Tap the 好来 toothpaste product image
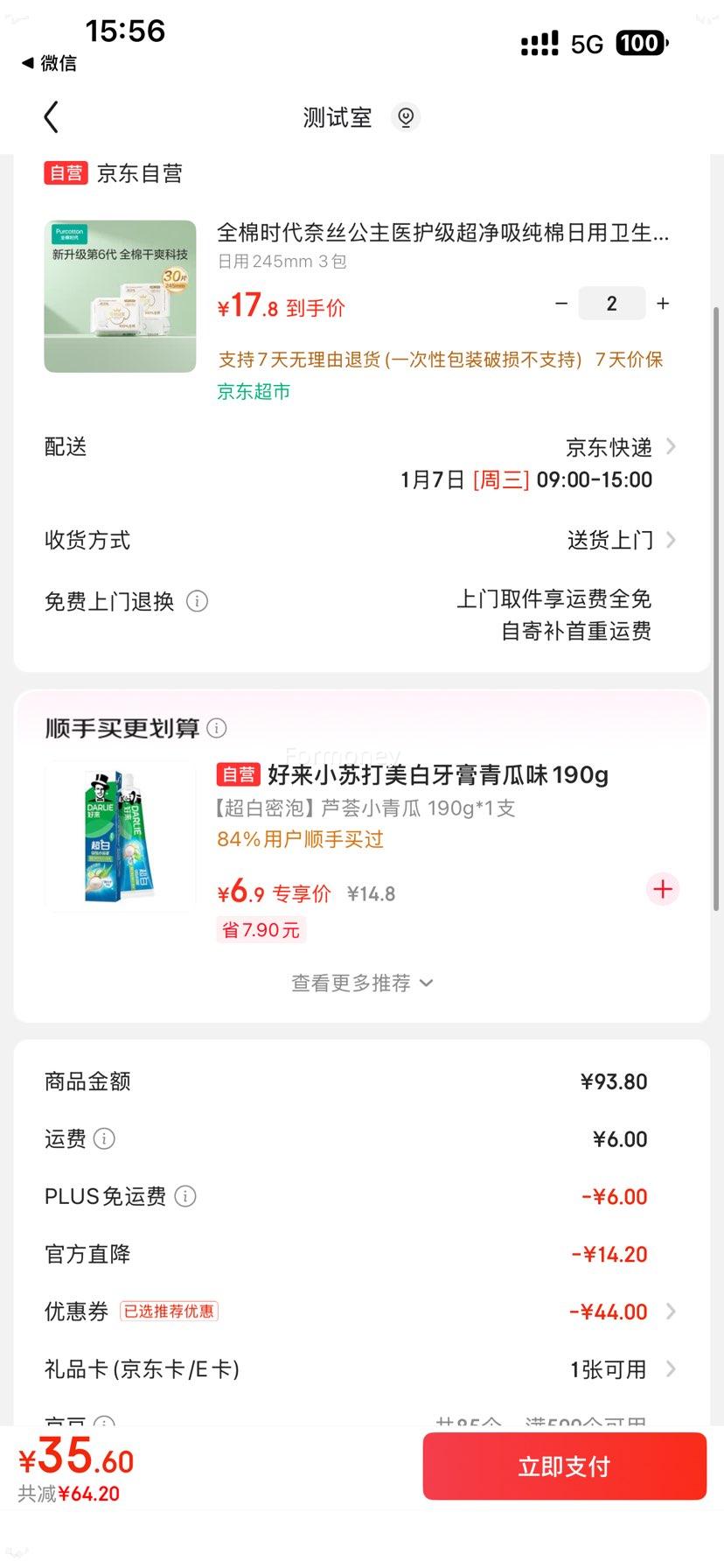This screenshot has width=724, height=1568. click(x=120, y=836)
